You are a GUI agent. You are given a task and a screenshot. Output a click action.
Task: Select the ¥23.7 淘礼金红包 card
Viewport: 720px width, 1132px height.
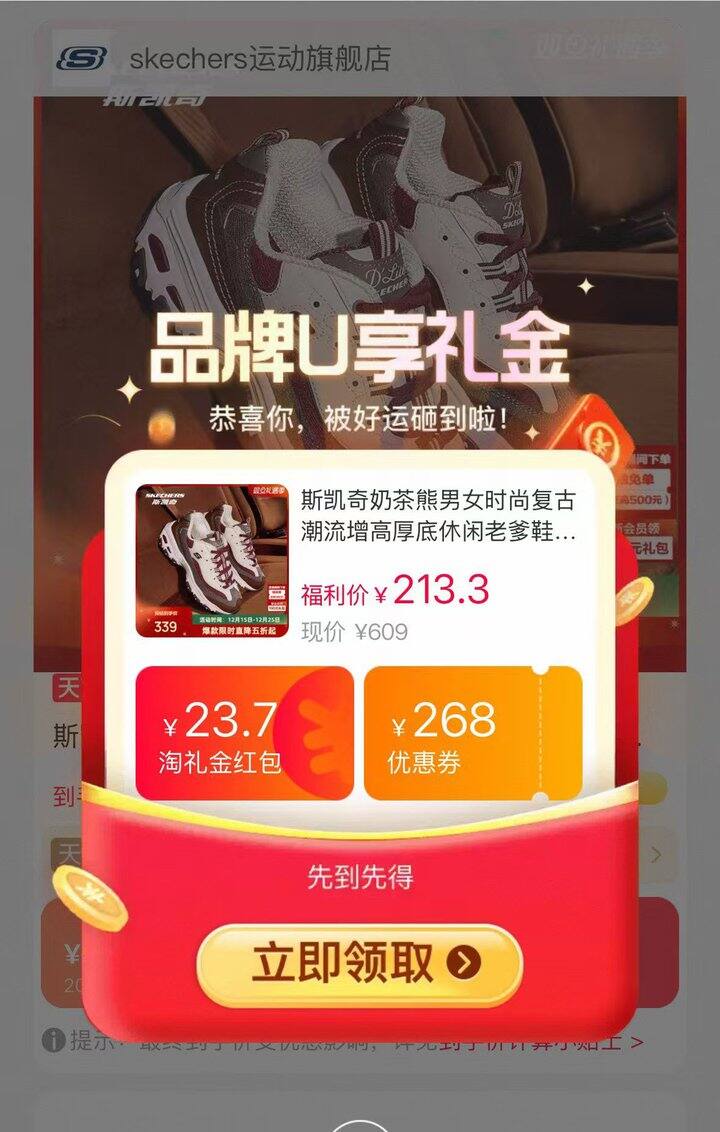pyautogui.click(x=245, y=733)
